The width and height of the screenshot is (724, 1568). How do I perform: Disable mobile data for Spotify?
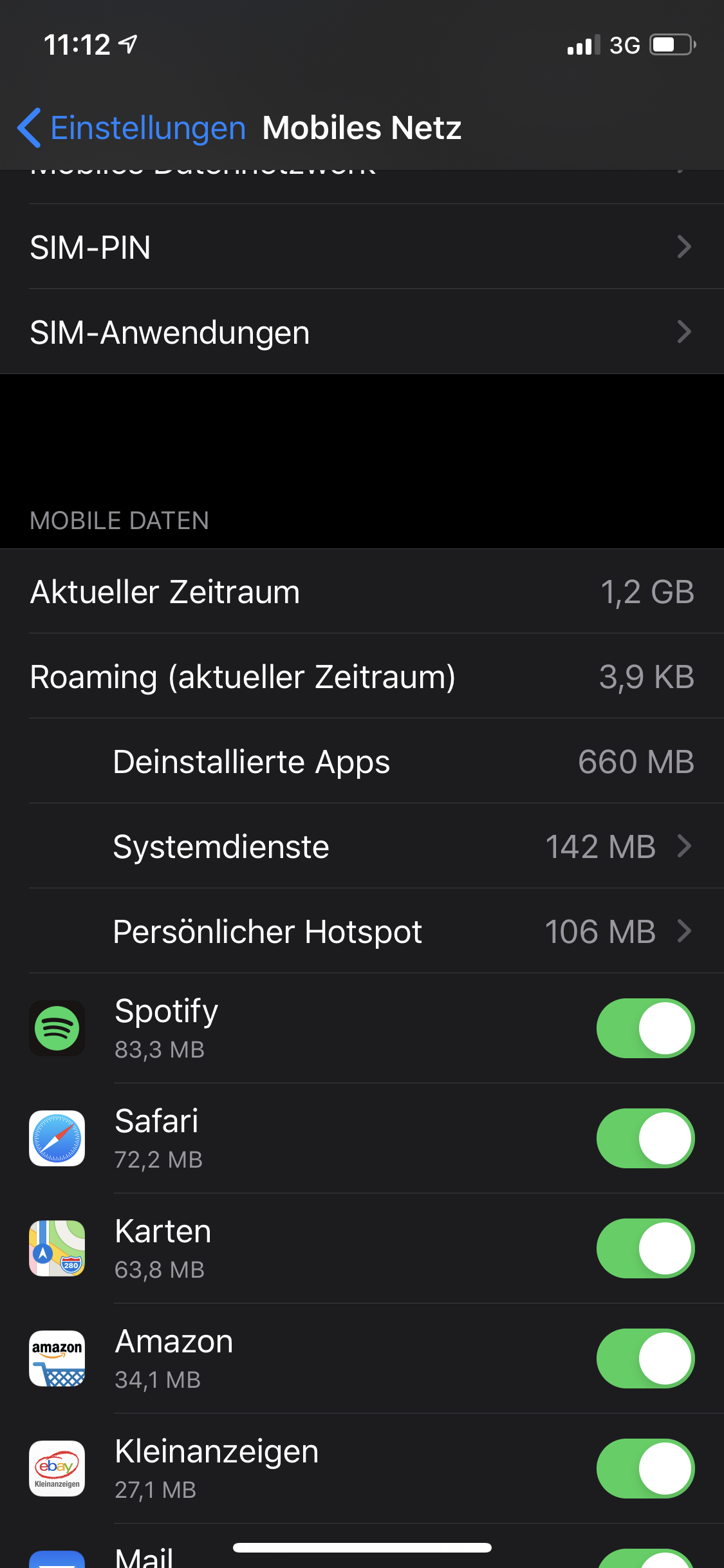(x=645, y=1028)
